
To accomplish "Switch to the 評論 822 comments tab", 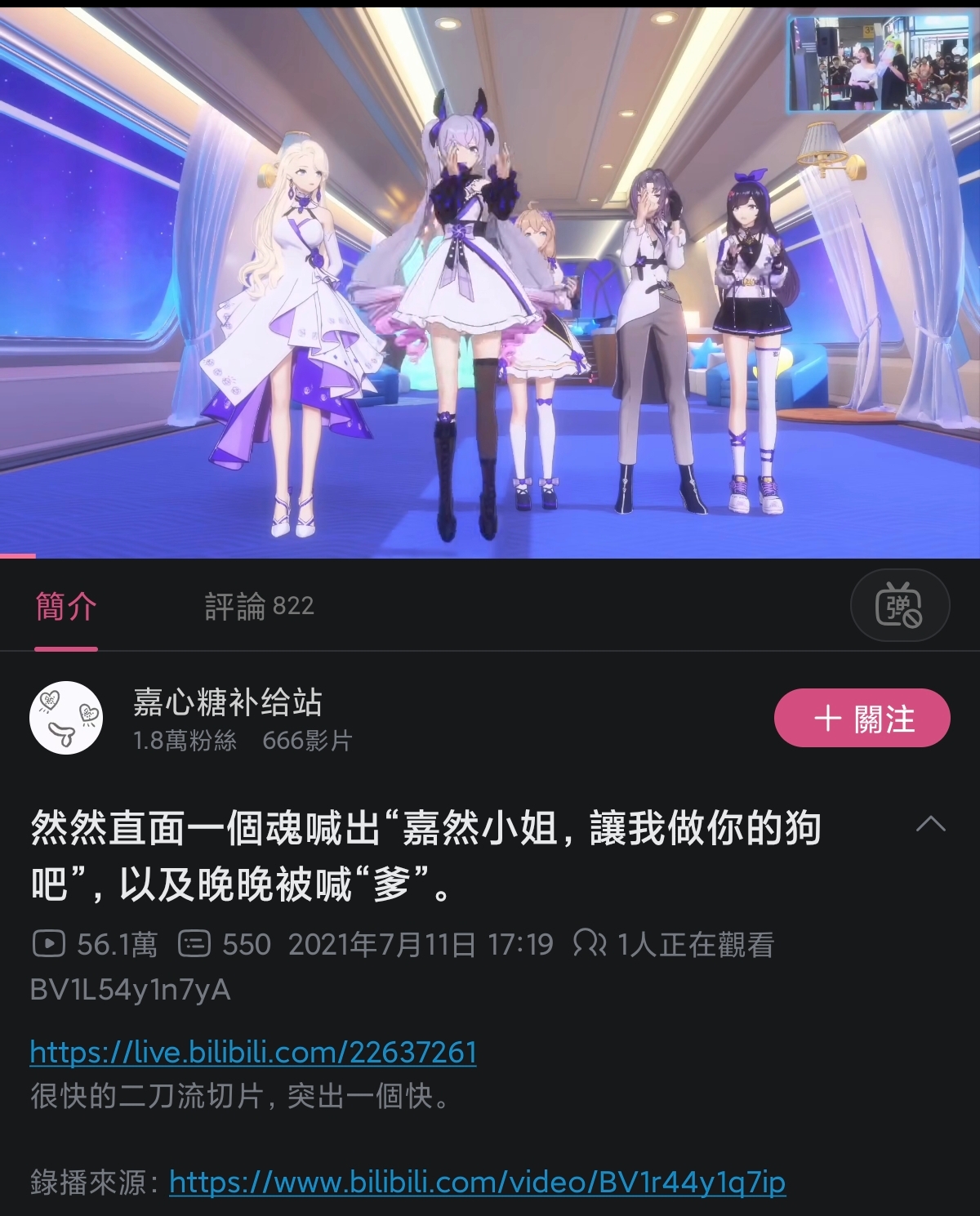I will [x=259, y=606].
